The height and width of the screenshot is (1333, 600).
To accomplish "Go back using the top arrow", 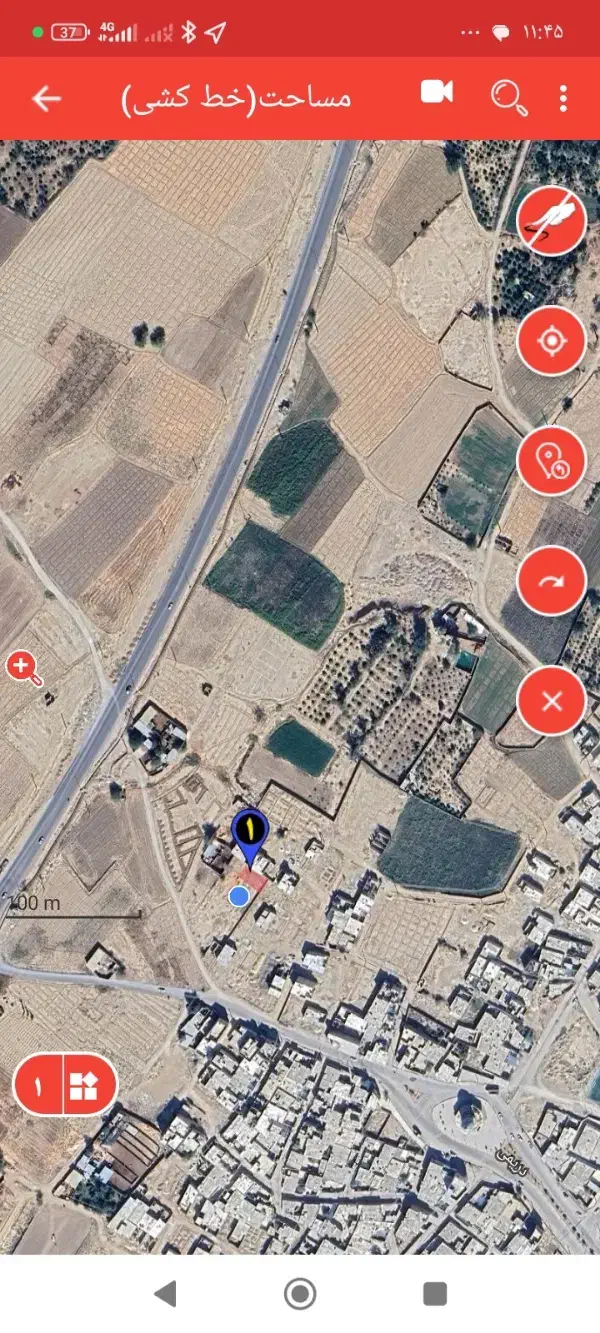I will (x=47, y=98).
